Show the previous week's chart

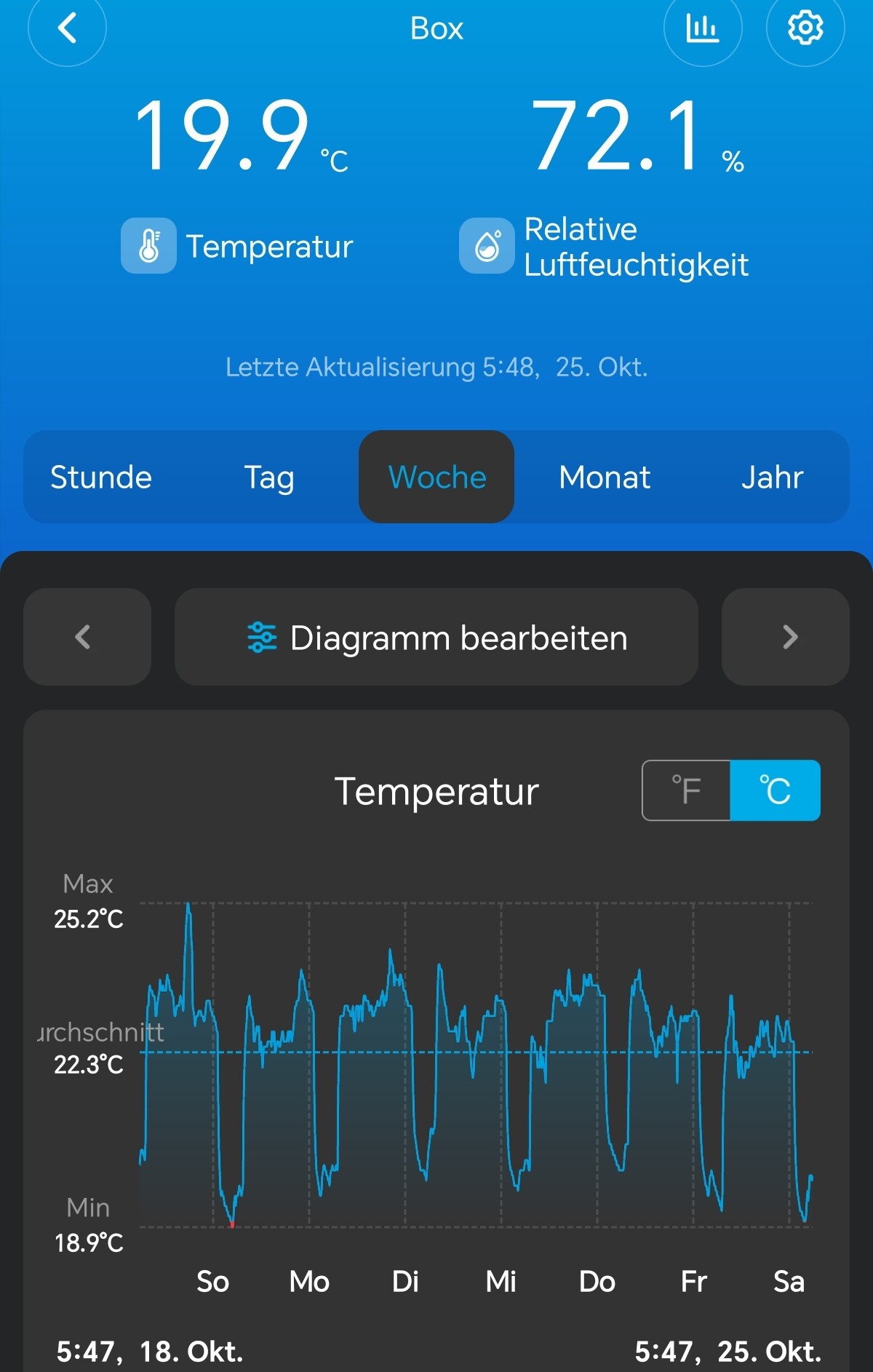(87, 637)
